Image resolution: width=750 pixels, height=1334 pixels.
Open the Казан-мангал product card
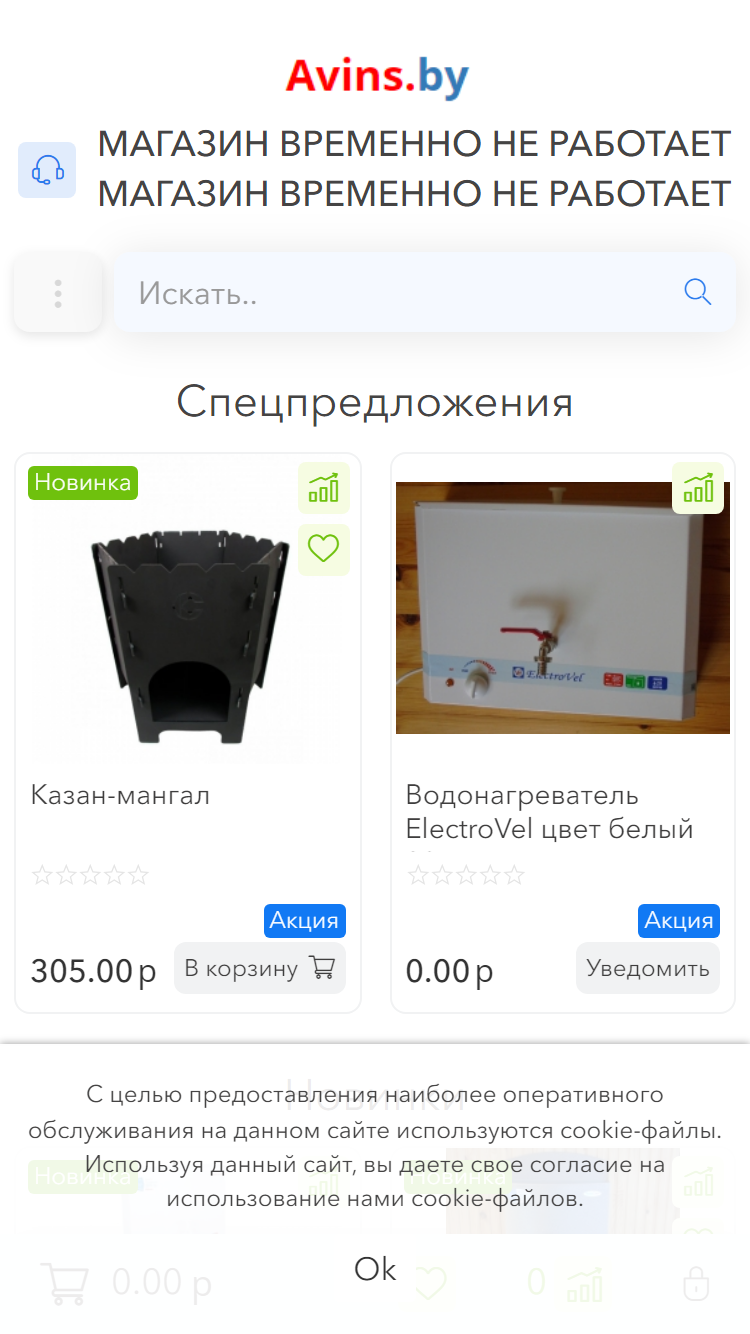(x=121, y=796)
